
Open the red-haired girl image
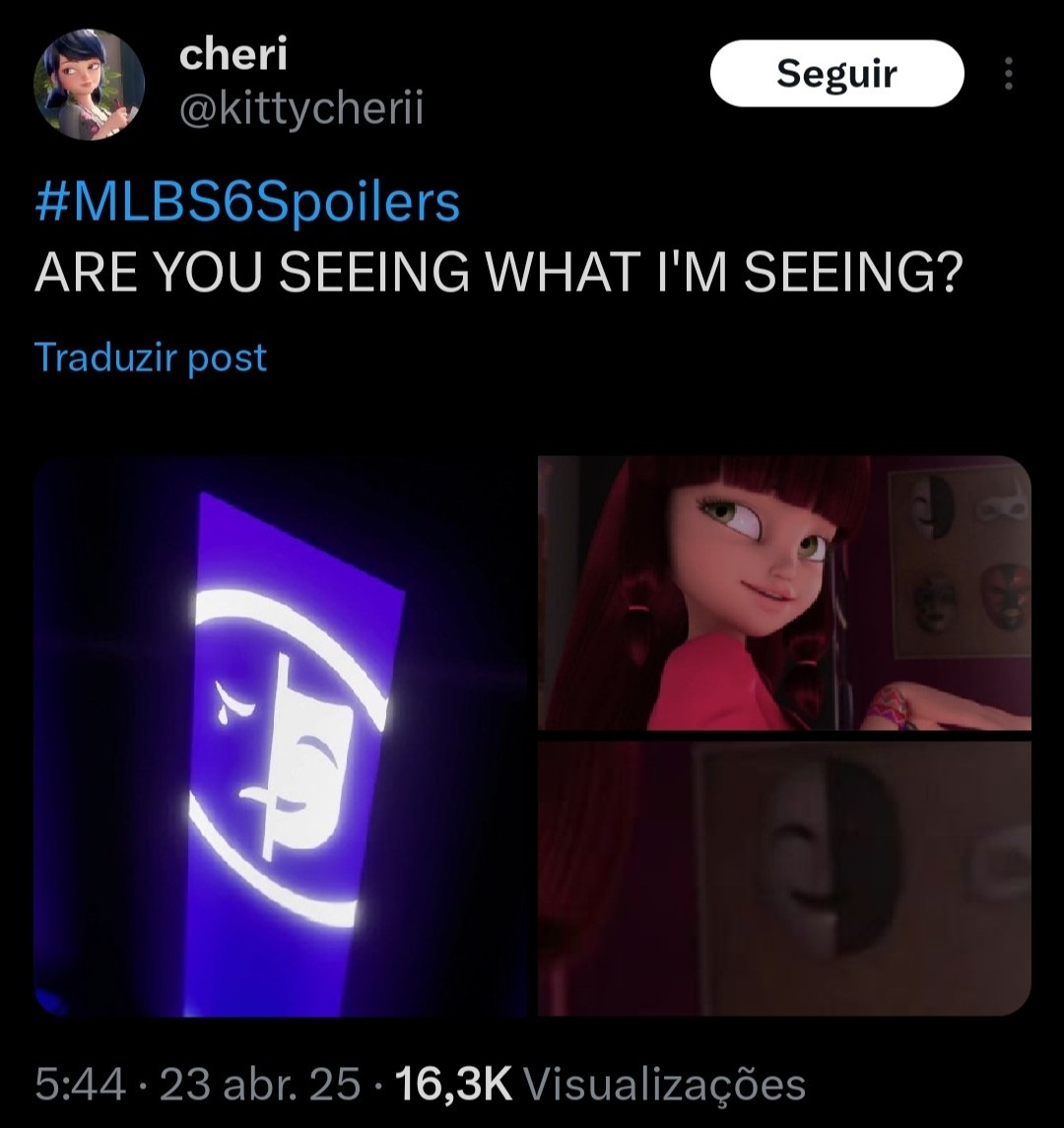[x=784, y=593]
